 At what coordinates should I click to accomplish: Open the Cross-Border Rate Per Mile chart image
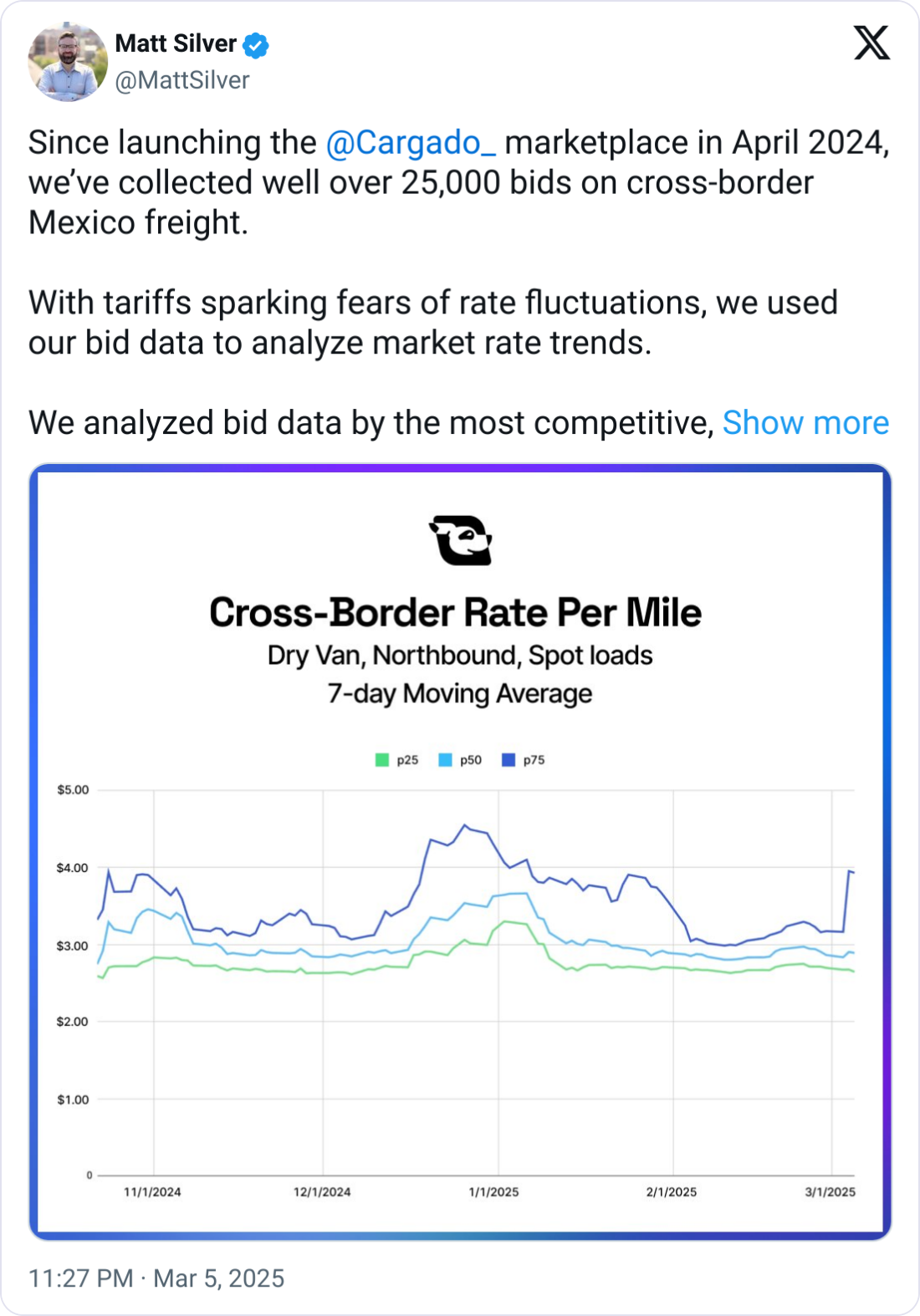460,851
